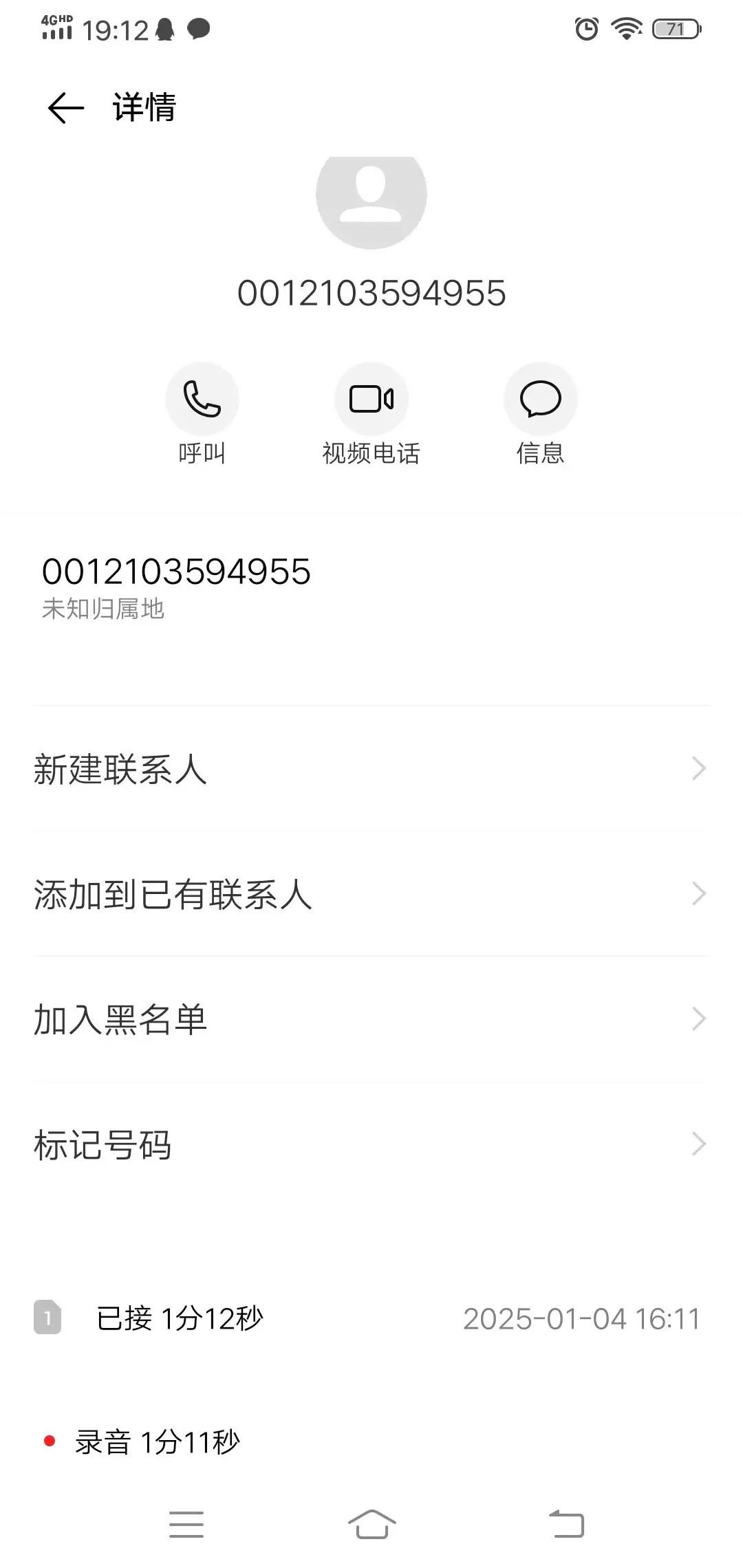
Task: Tap the call icon to dial 0012103594955
Action: [x=202, y=399]
